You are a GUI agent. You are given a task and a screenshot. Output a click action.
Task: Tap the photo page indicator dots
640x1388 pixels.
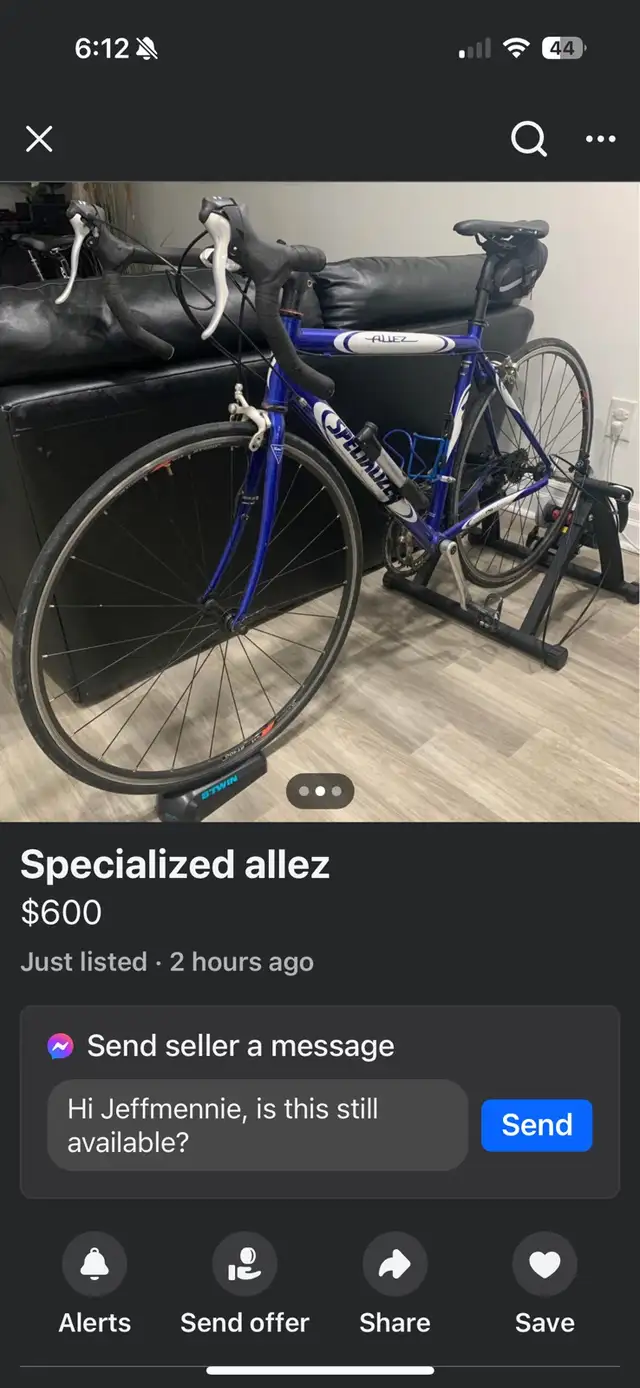pos(320,791)
